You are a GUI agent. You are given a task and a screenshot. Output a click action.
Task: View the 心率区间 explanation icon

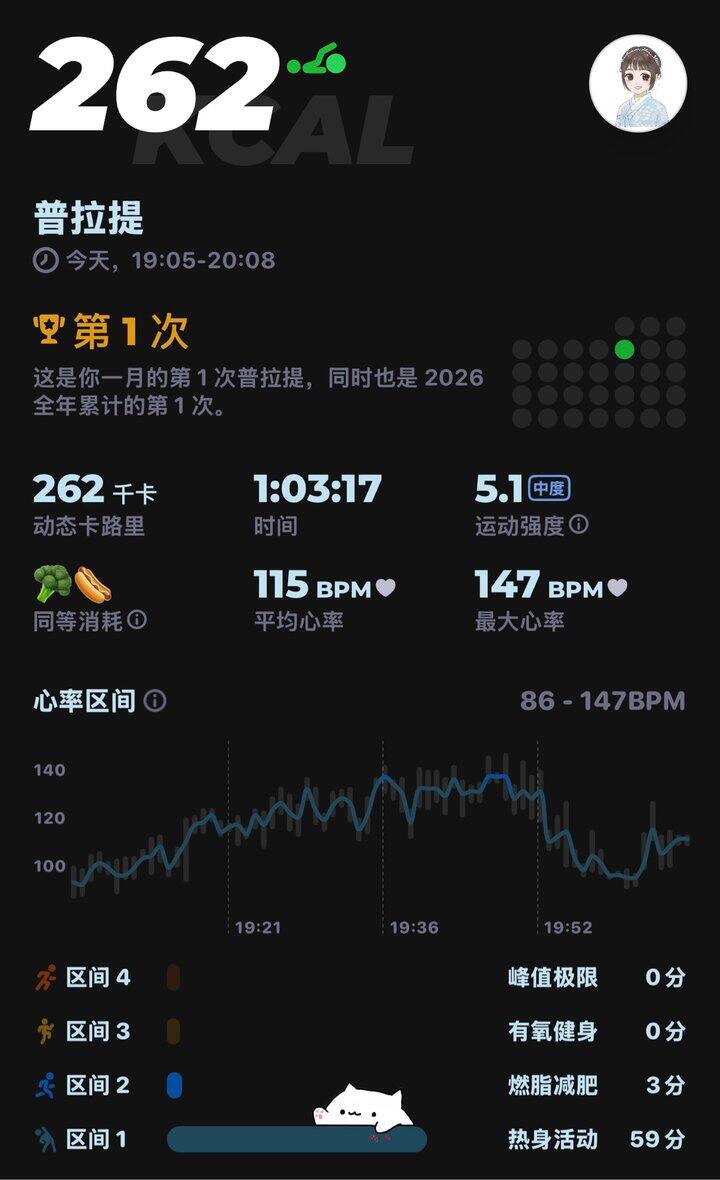coord(155,701)
